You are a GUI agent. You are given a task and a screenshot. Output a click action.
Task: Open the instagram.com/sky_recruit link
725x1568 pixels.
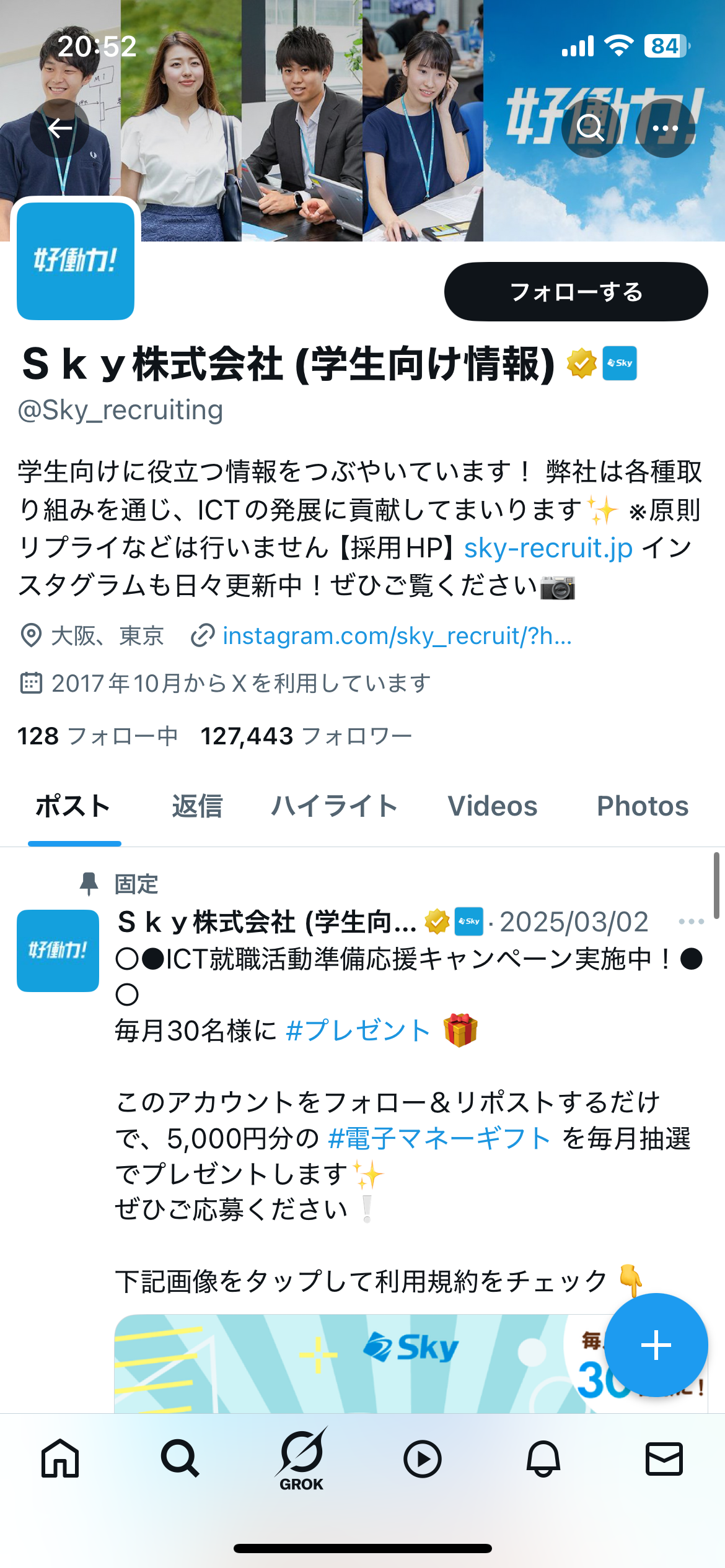pos(397,636)
